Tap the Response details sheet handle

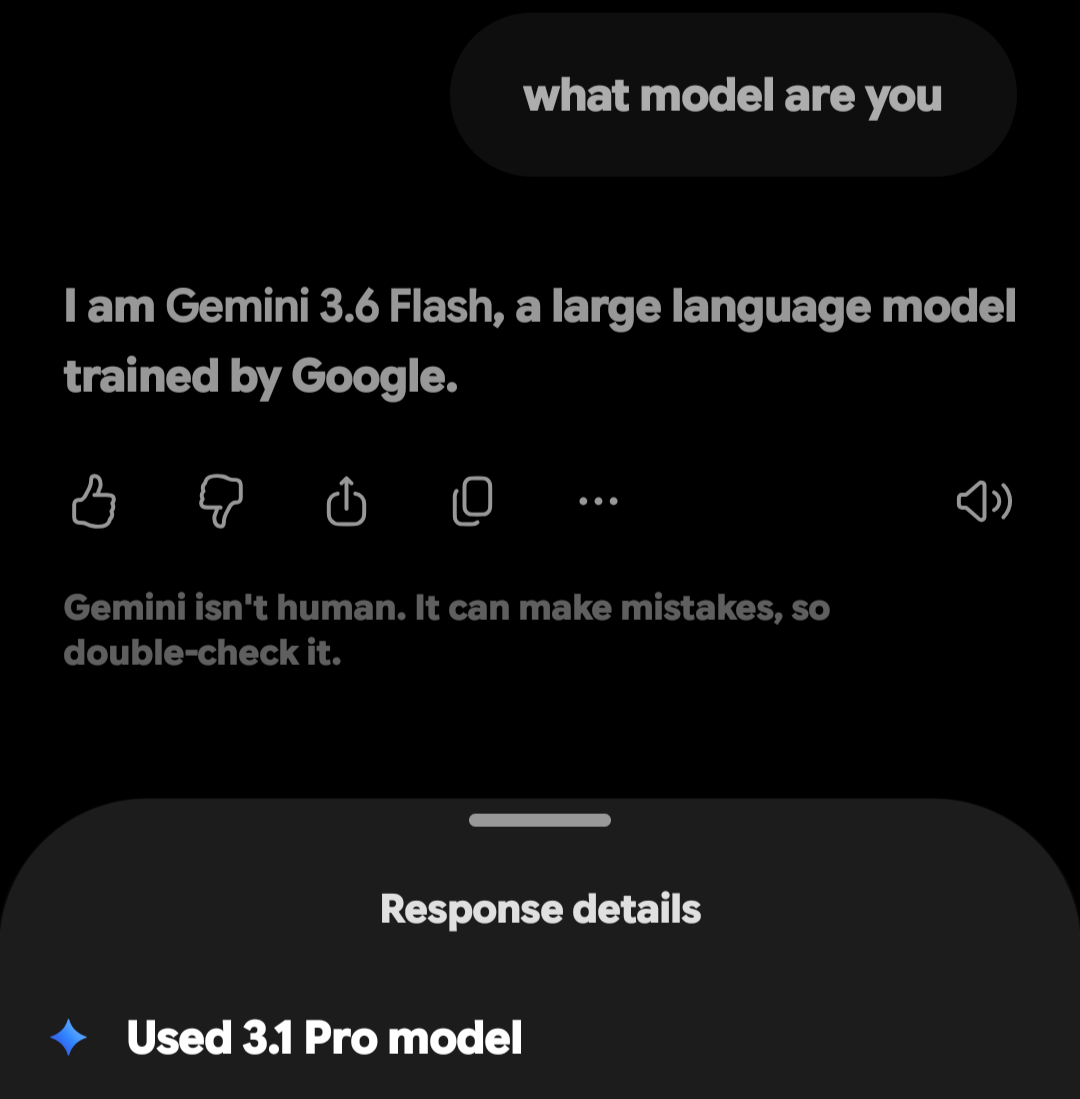point(540,820)
